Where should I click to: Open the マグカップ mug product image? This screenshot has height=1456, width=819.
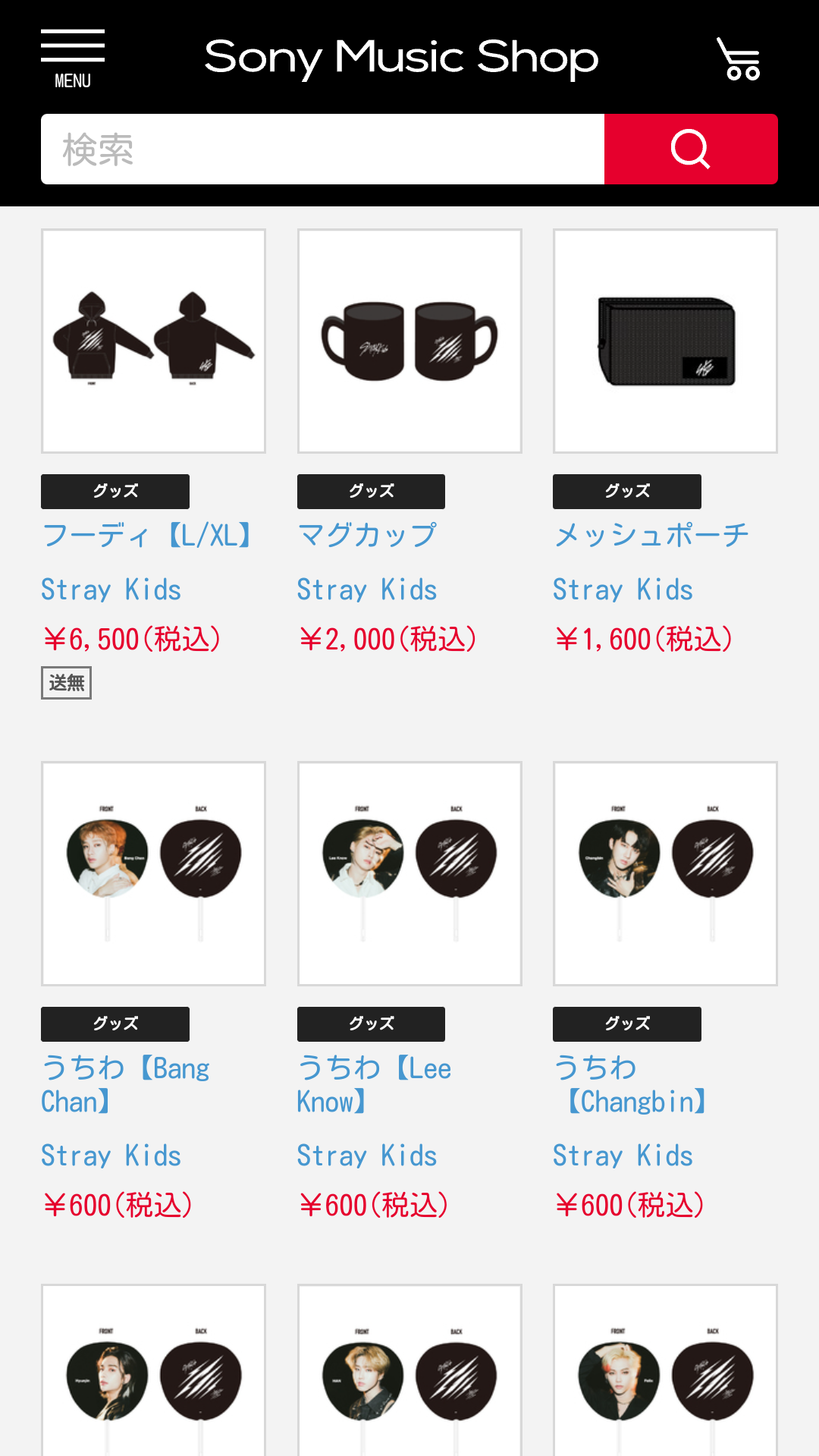point(409,341)
